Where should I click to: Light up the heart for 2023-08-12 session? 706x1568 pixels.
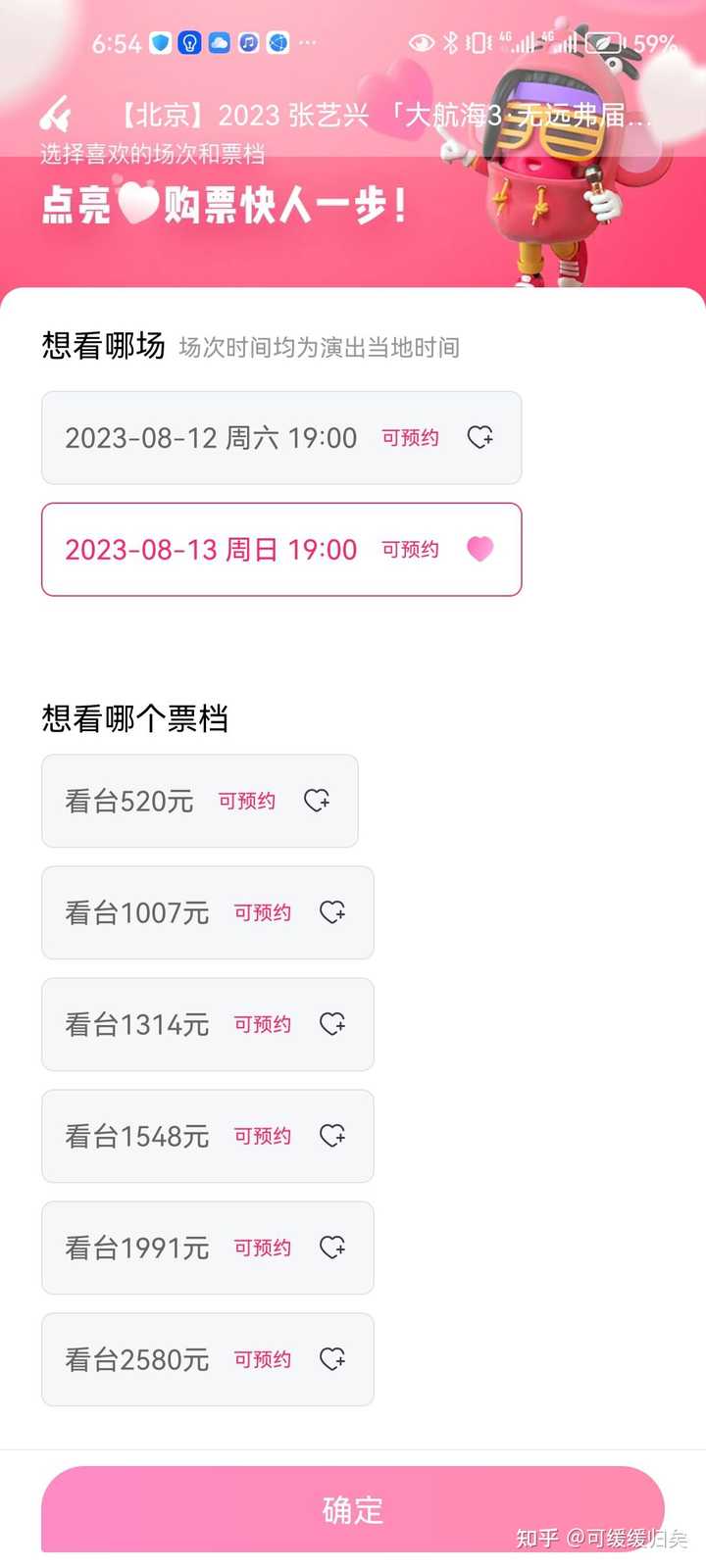(x=479, y=438)
